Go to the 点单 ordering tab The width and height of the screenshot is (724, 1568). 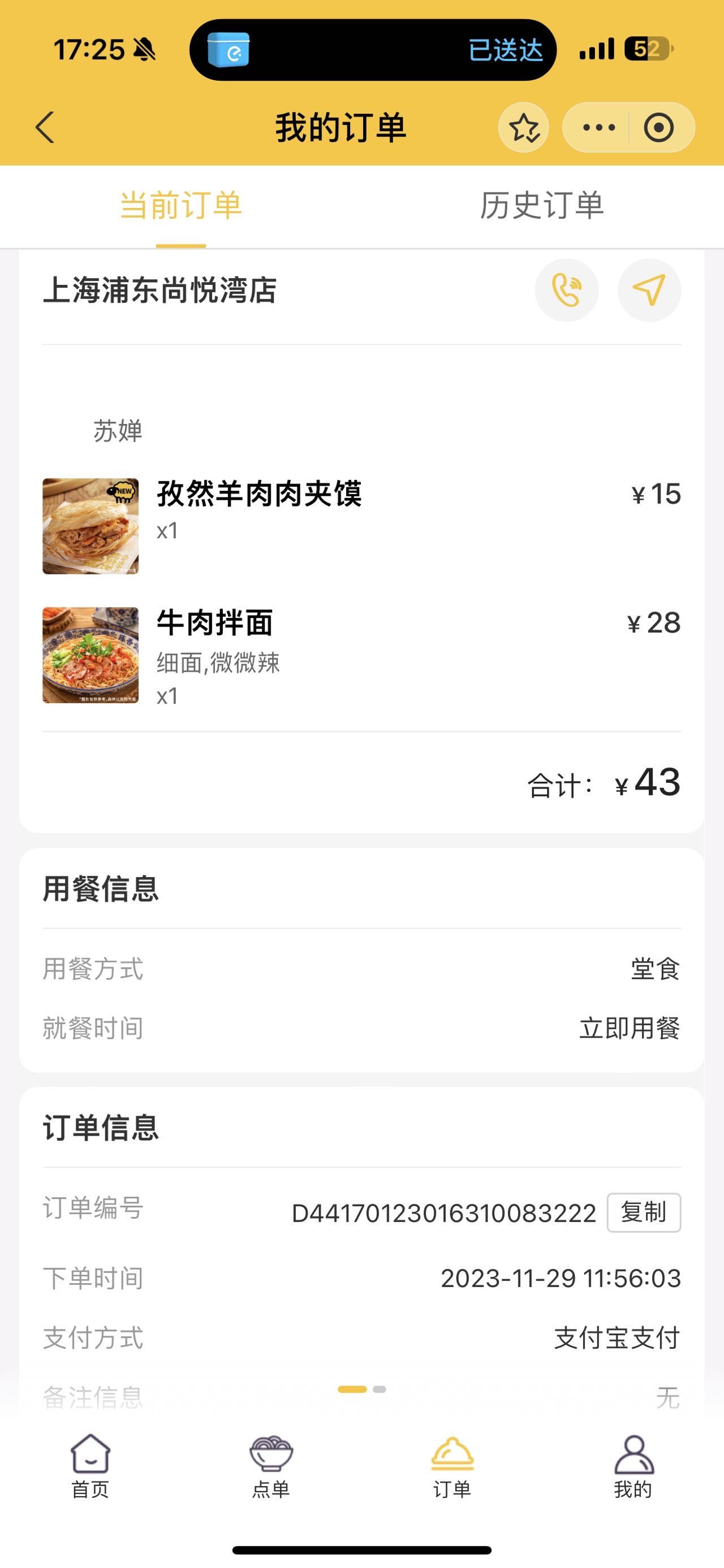(271, 1467)
